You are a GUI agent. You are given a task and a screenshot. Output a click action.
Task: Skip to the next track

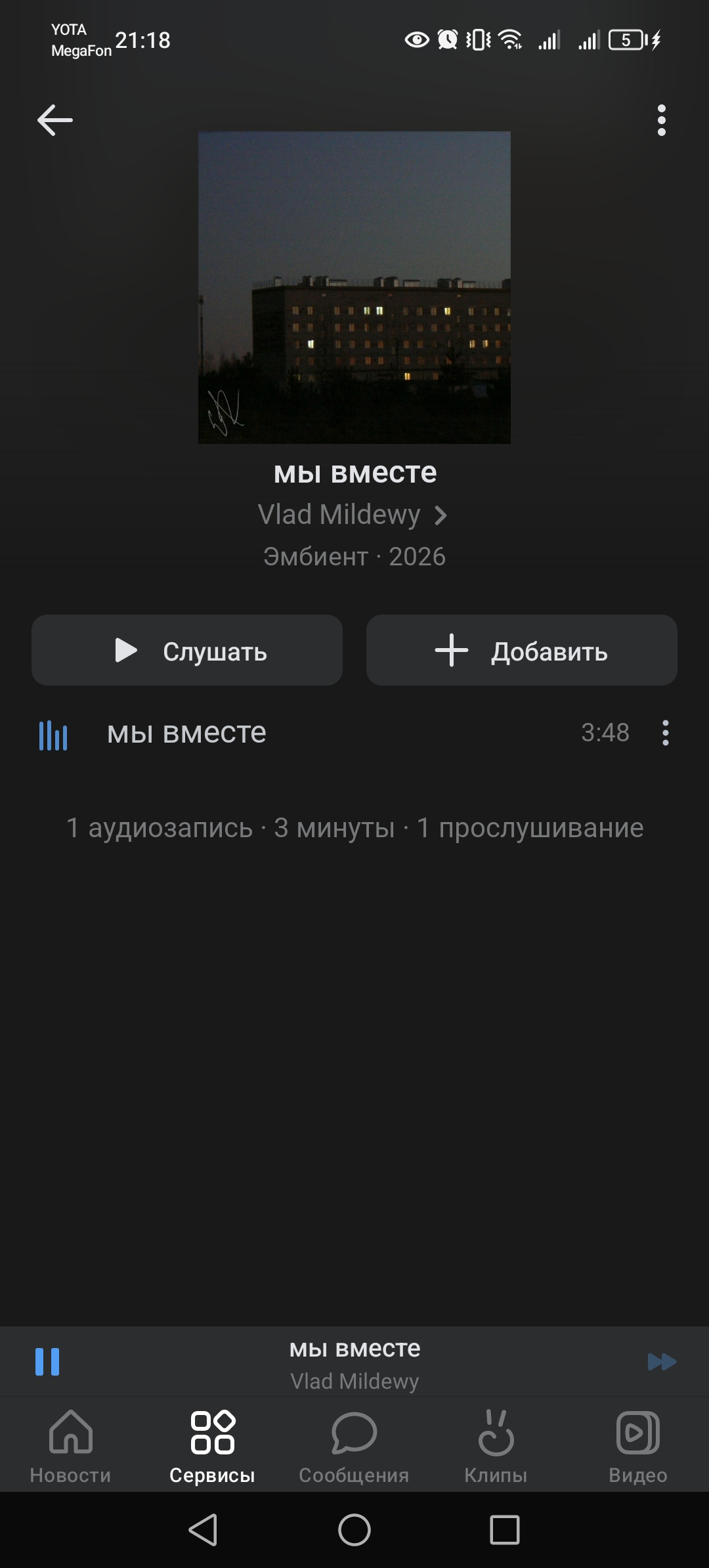point(661,1361)
